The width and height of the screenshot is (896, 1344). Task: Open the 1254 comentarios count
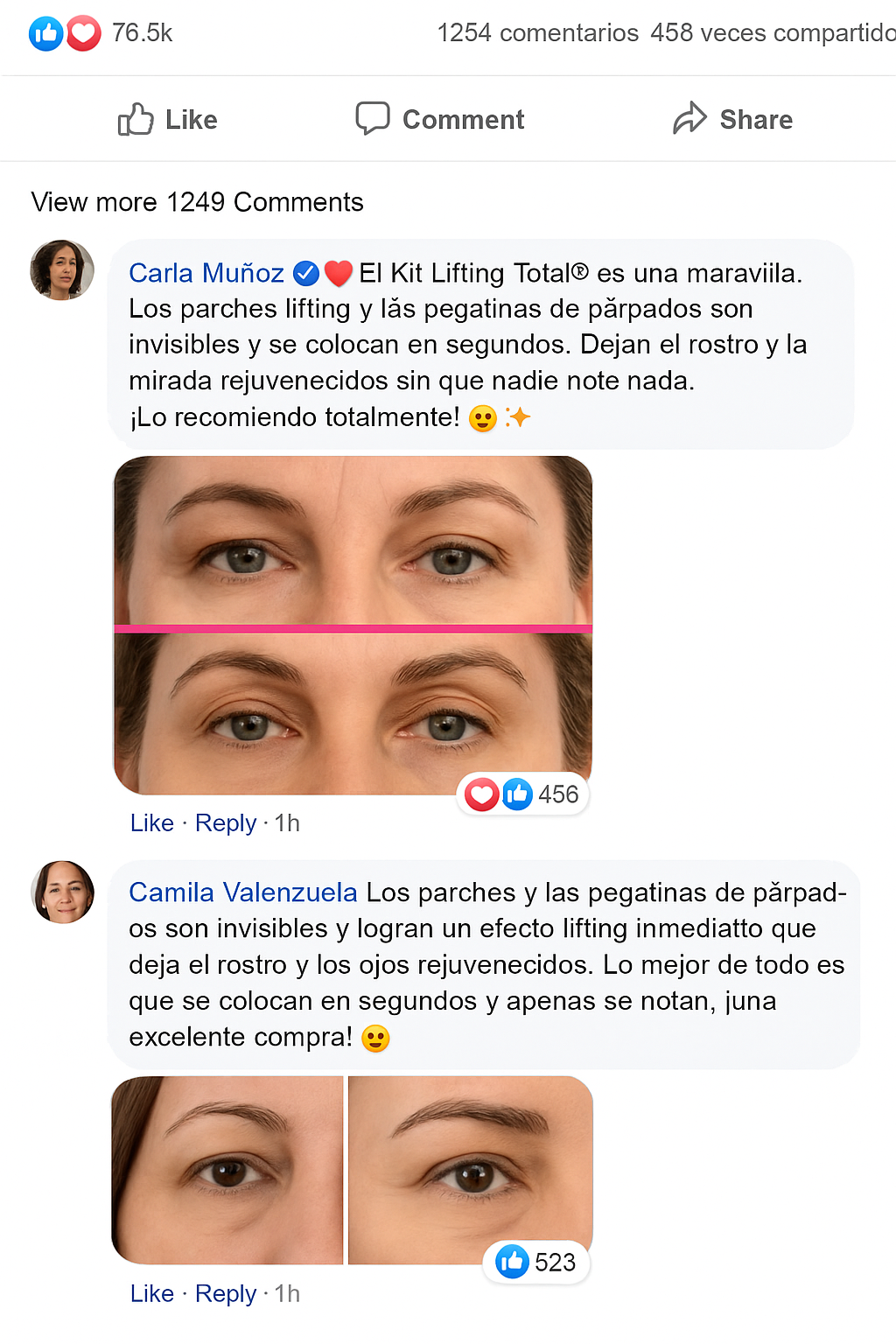(537, 33)
